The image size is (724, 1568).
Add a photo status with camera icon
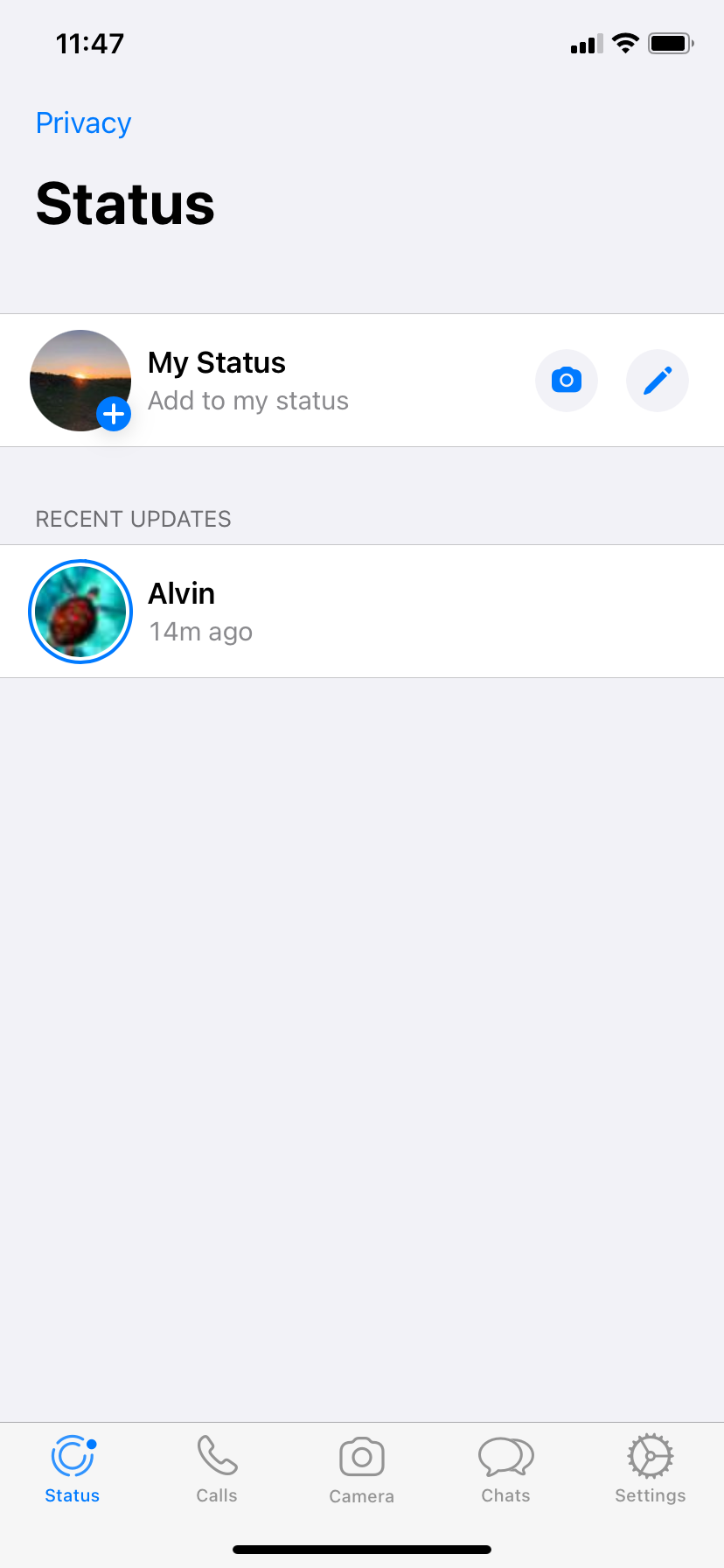567,381
